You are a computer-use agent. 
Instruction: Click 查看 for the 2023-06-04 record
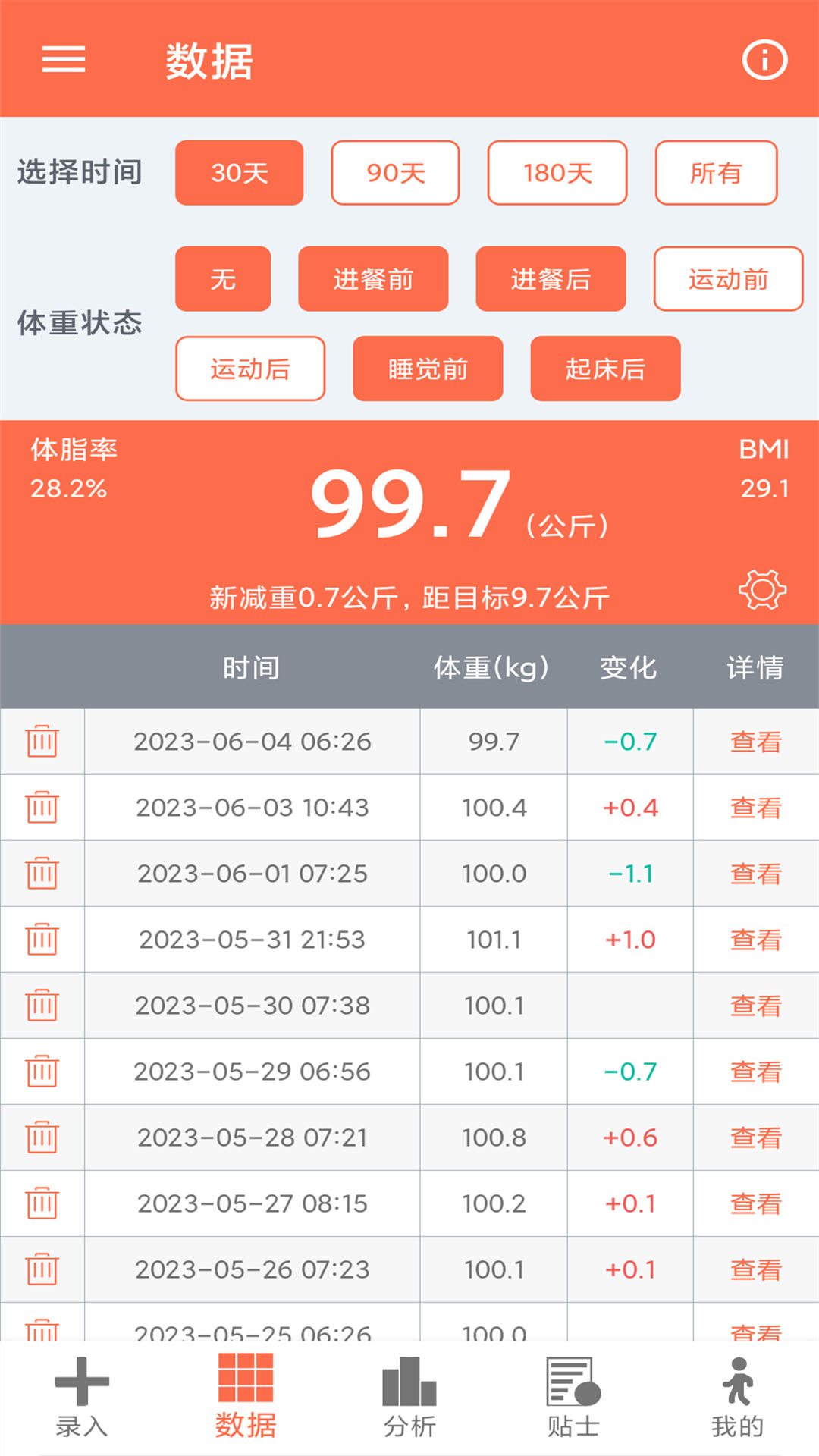(755, 742)
